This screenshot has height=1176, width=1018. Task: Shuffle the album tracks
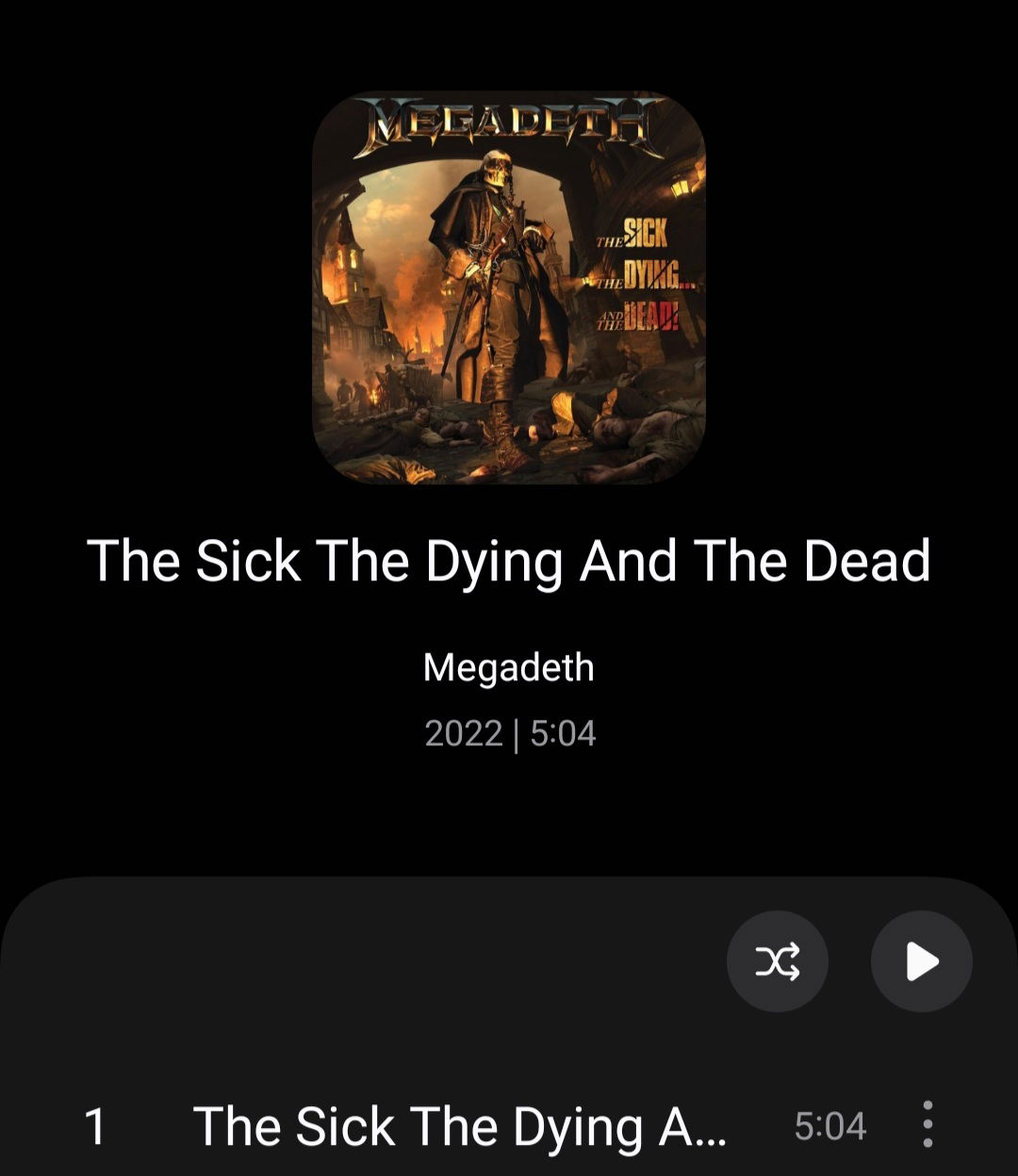(x=777, y=961)
